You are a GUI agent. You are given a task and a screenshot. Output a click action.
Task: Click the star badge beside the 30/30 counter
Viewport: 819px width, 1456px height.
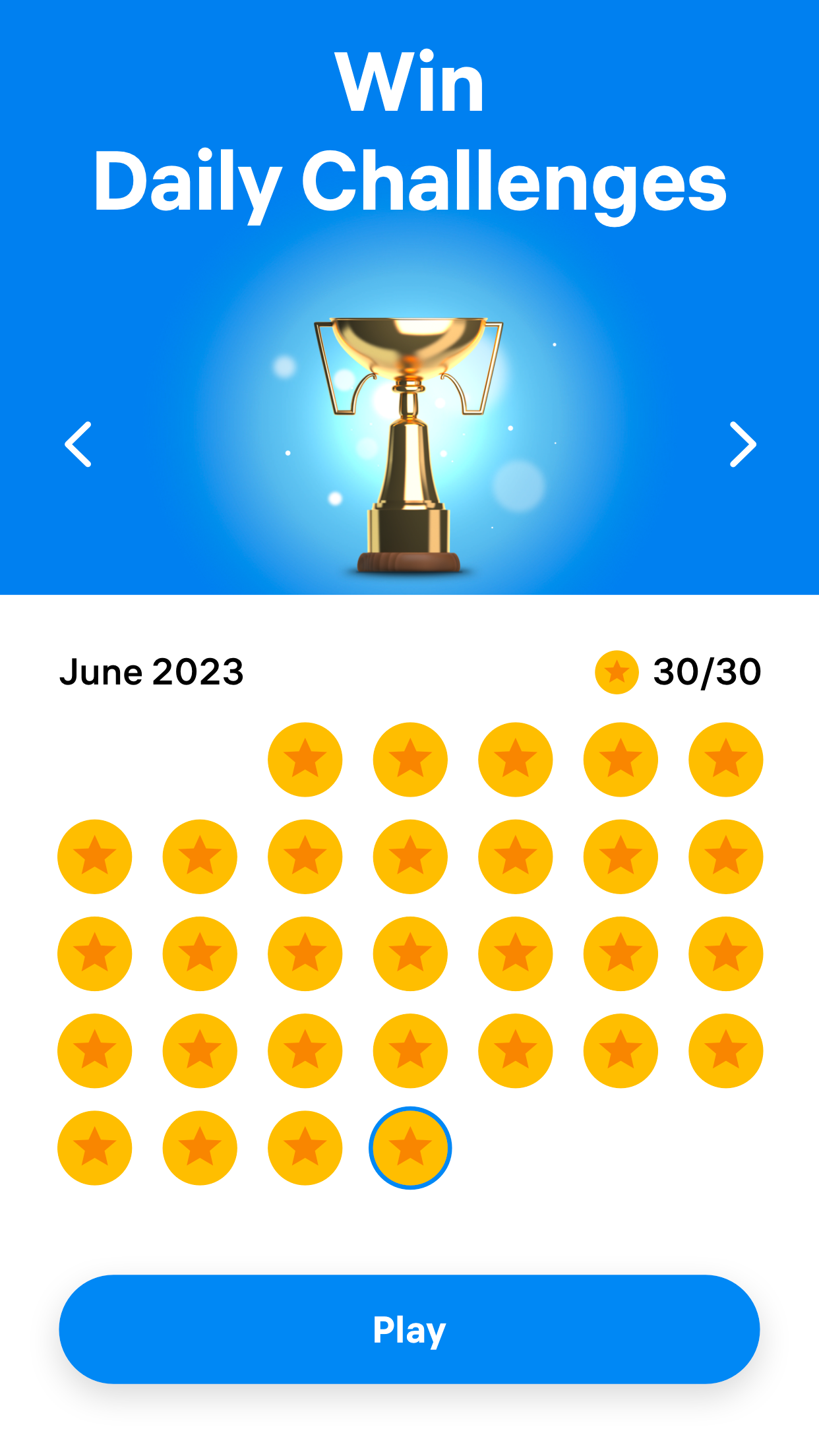616,672
